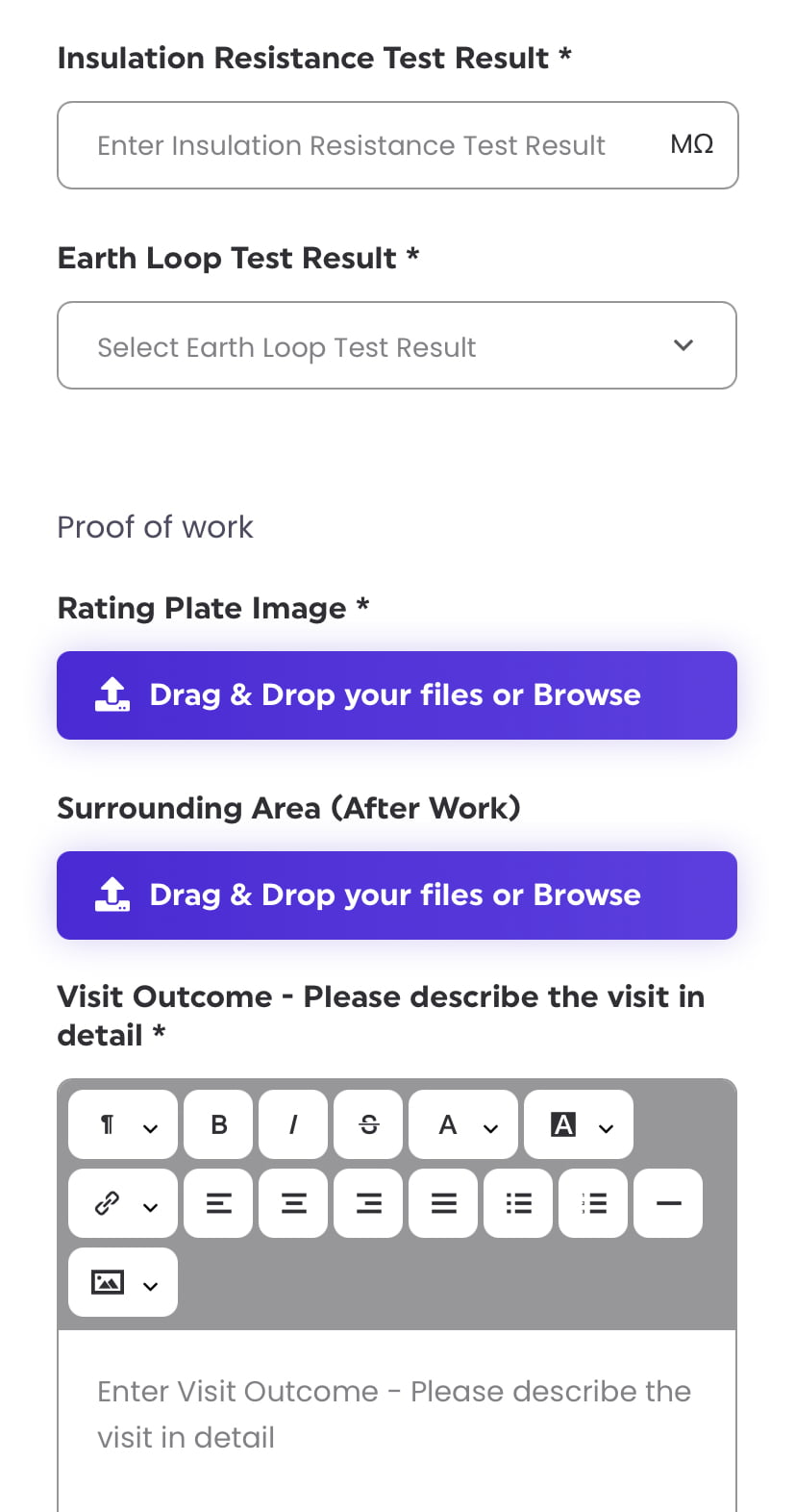795x1512 pixels.
Task: Center the text alignment
Action: (293, 1202)
